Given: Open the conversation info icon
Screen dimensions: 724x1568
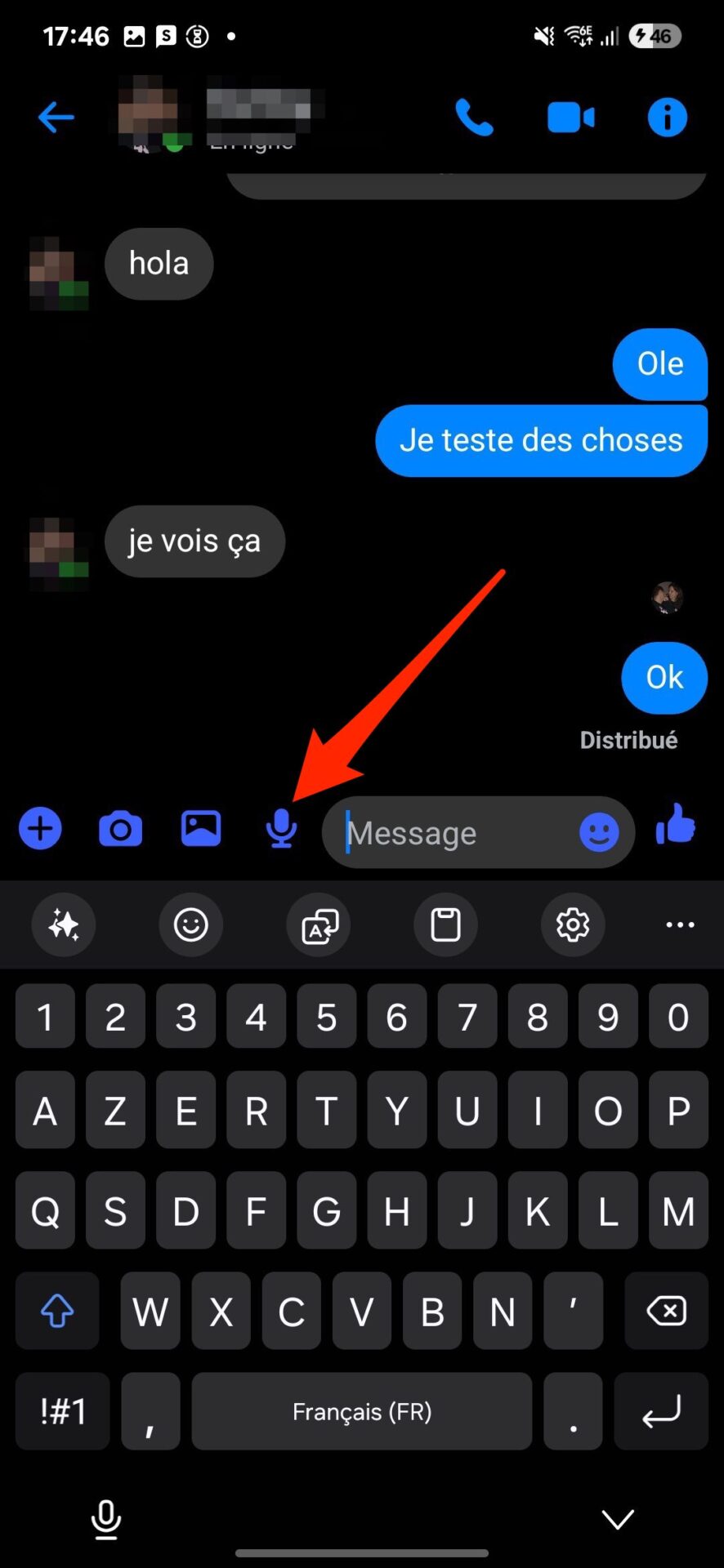Looking at the screenshot, I should point(667,117).
